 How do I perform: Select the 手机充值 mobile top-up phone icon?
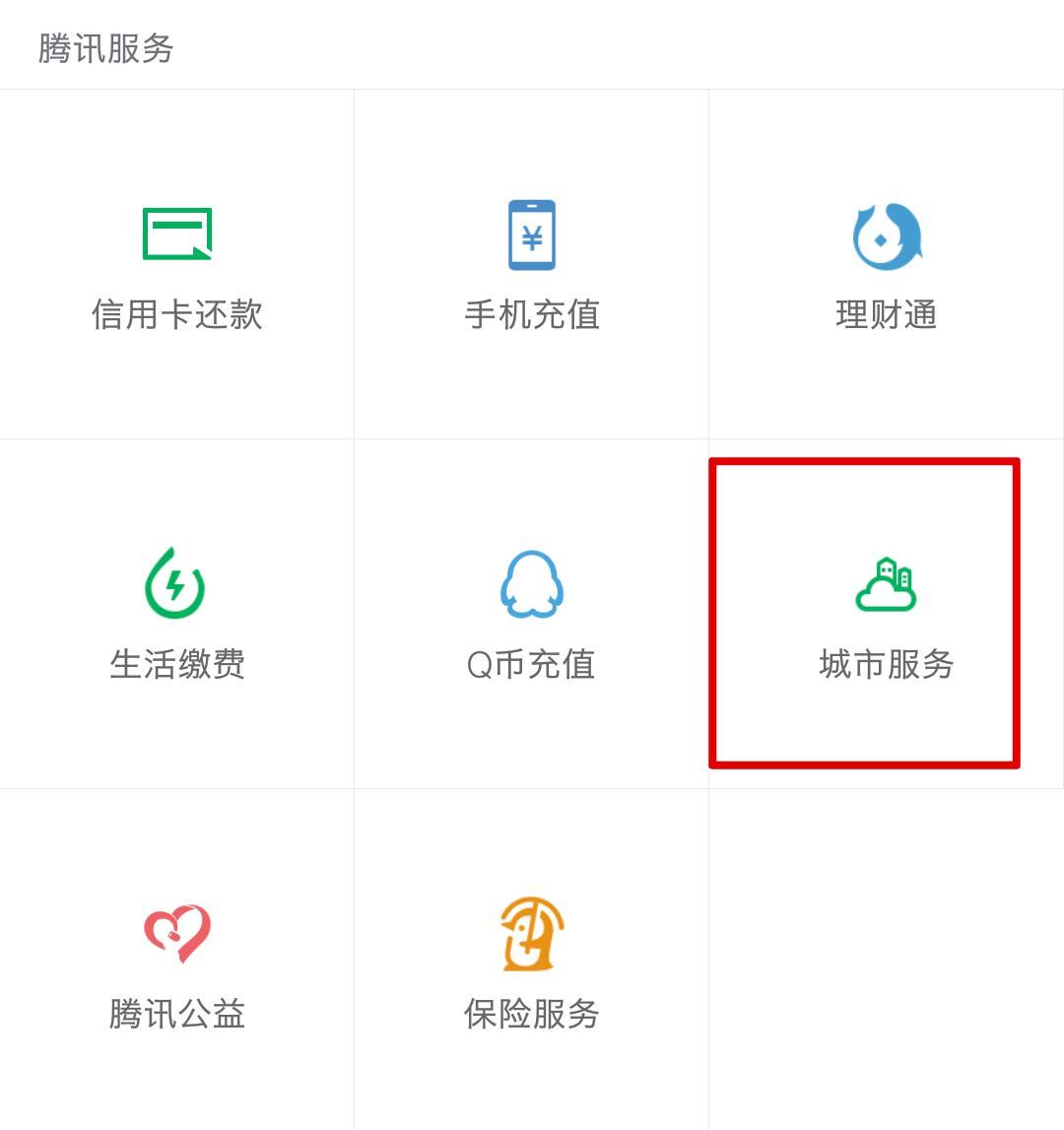point(531,233)
